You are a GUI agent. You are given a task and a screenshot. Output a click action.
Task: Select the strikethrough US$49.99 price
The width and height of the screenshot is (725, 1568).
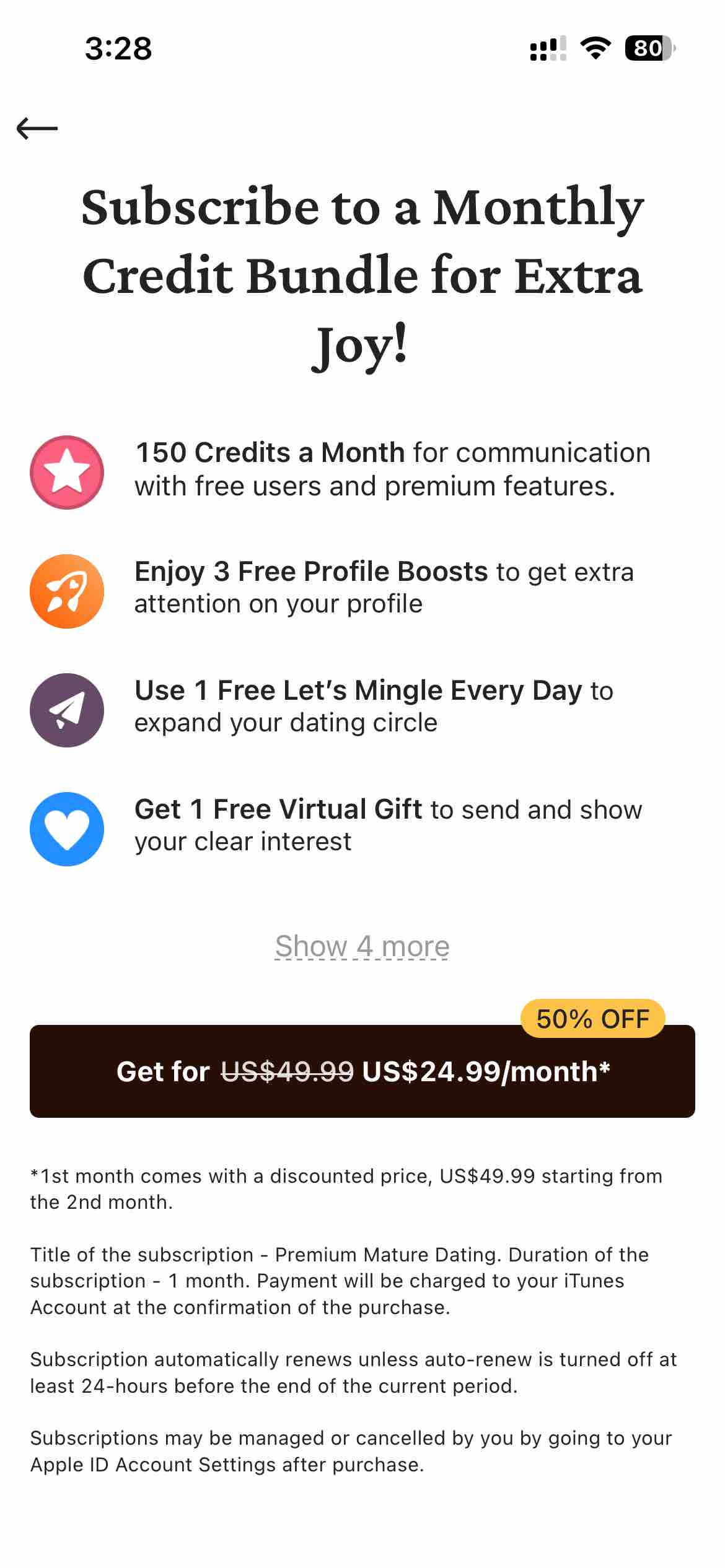coord(286,1073)
